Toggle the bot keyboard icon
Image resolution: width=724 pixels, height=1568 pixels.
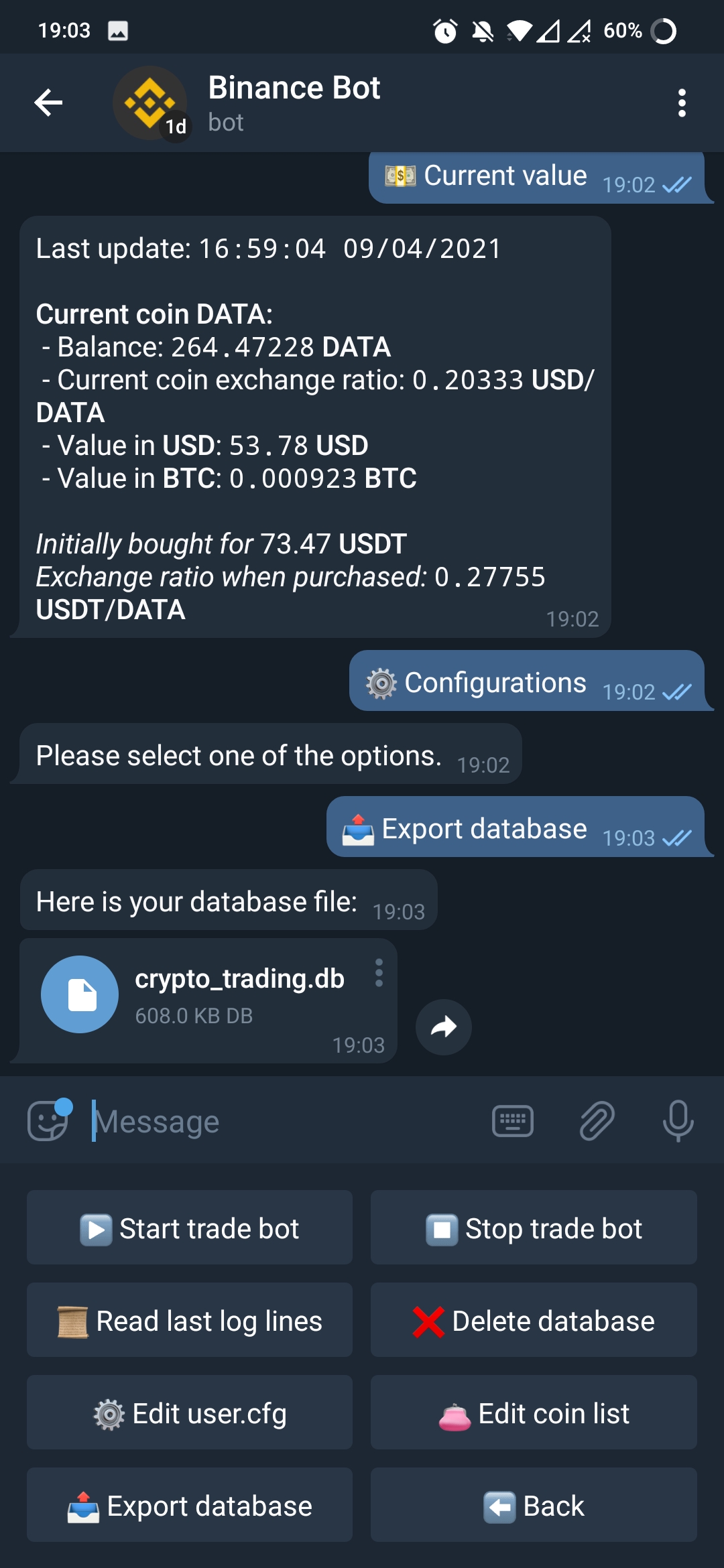coord(513,1121)
